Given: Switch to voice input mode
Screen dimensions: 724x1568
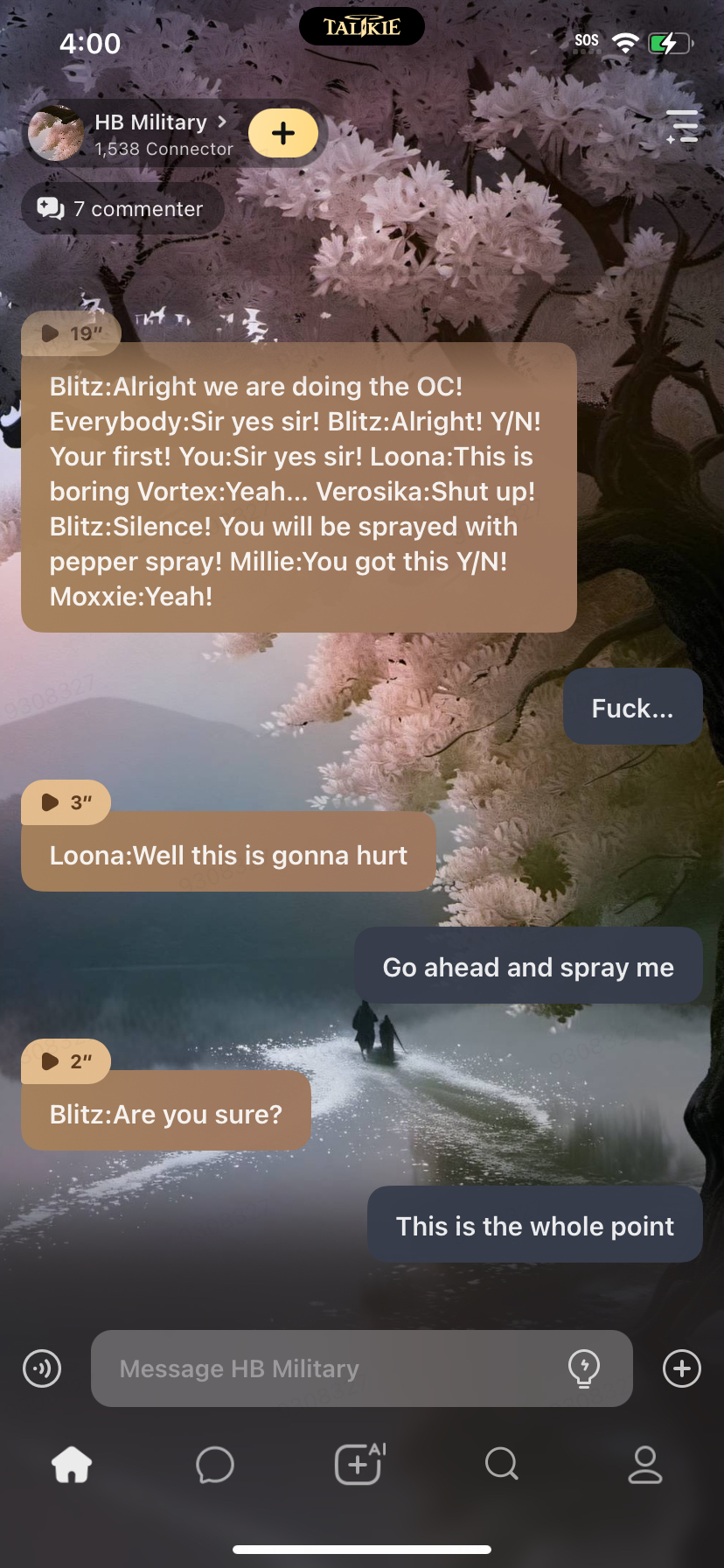Looking at the screenshot, I should [42, 1368].
